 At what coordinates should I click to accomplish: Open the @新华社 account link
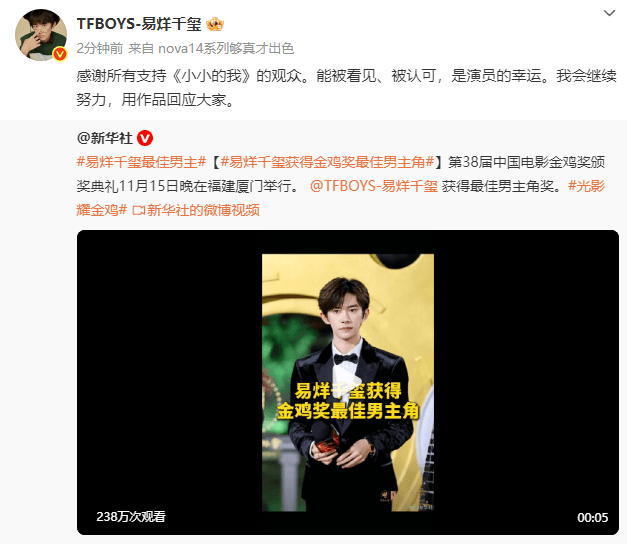104,138
